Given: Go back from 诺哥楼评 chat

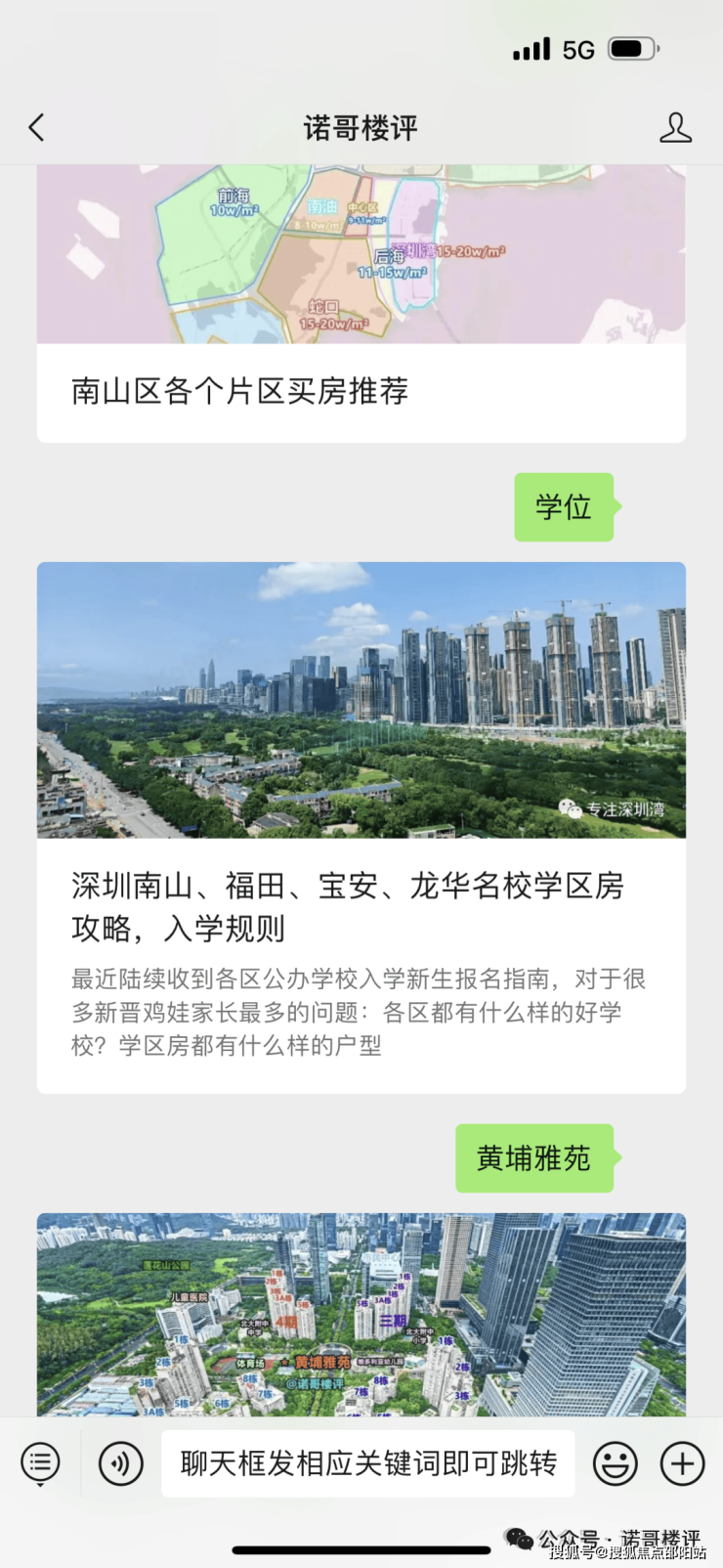Looking at the screenshot, I should (37, 128).
